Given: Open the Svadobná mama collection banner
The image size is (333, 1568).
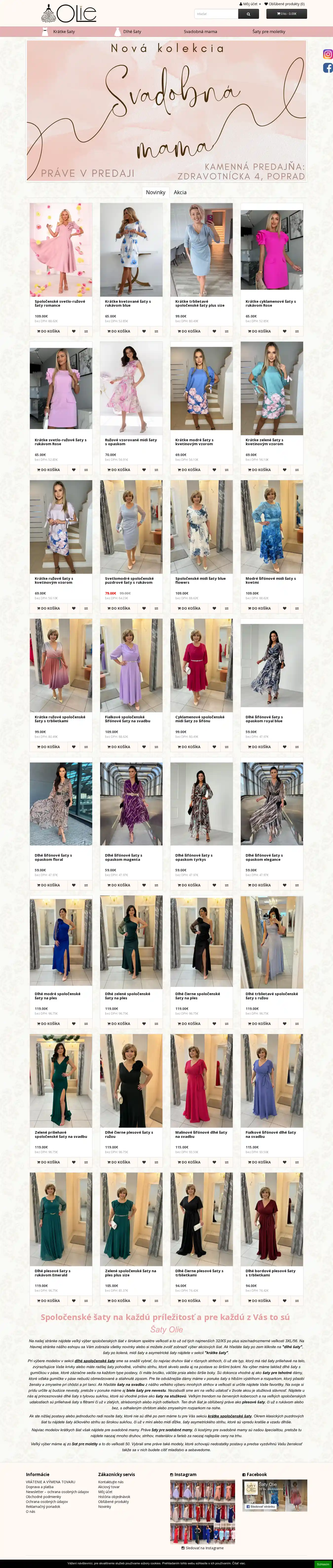Looking at the screenshot, I should (166, 110).
